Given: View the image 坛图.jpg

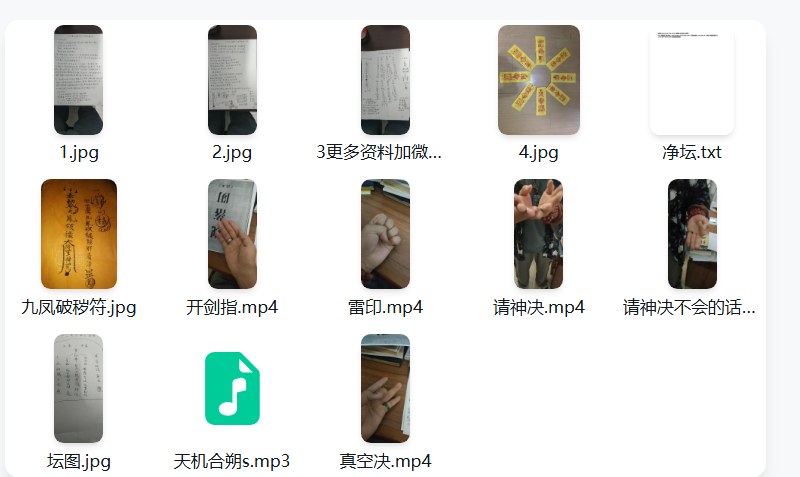Looking at the screenshot, I should point(78,388).
